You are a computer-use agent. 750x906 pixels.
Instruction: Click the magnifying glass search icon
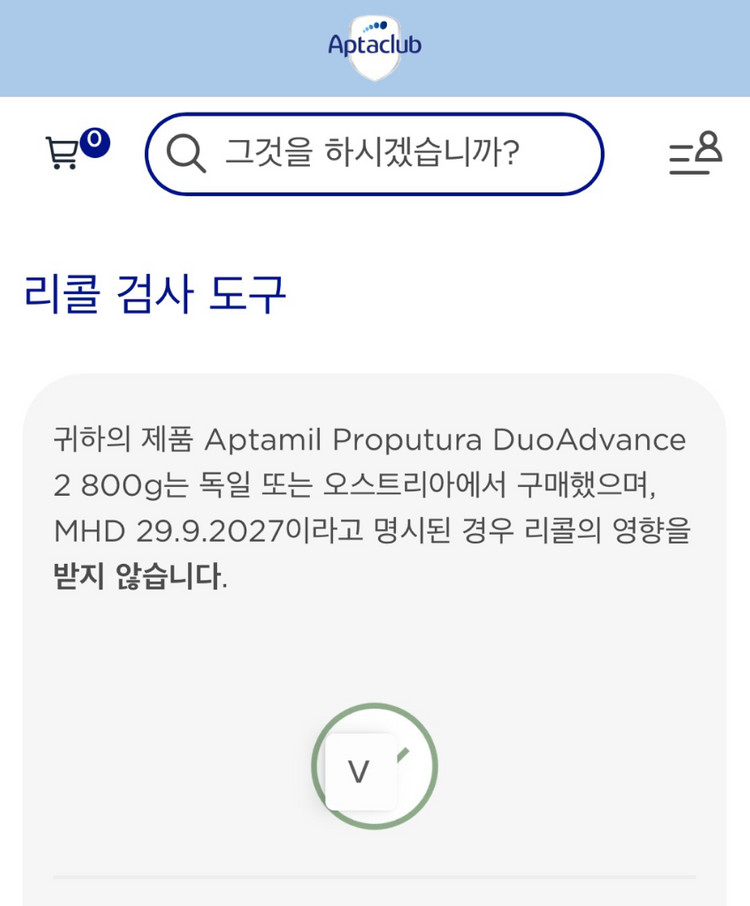tap(186, 153)
